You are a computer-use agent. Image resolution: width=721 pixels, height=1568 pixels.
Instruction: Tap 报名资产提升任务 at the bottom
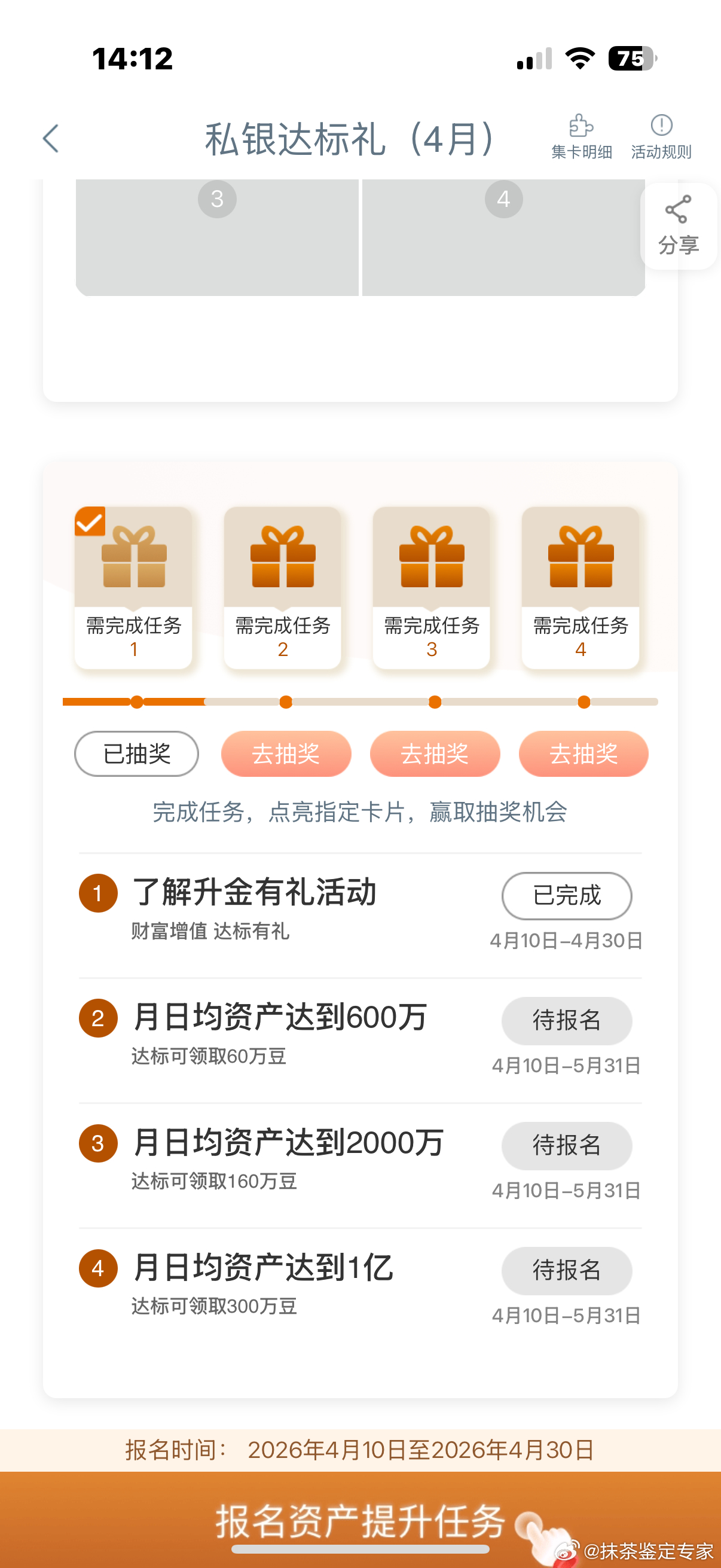(x=360, y=1520)
